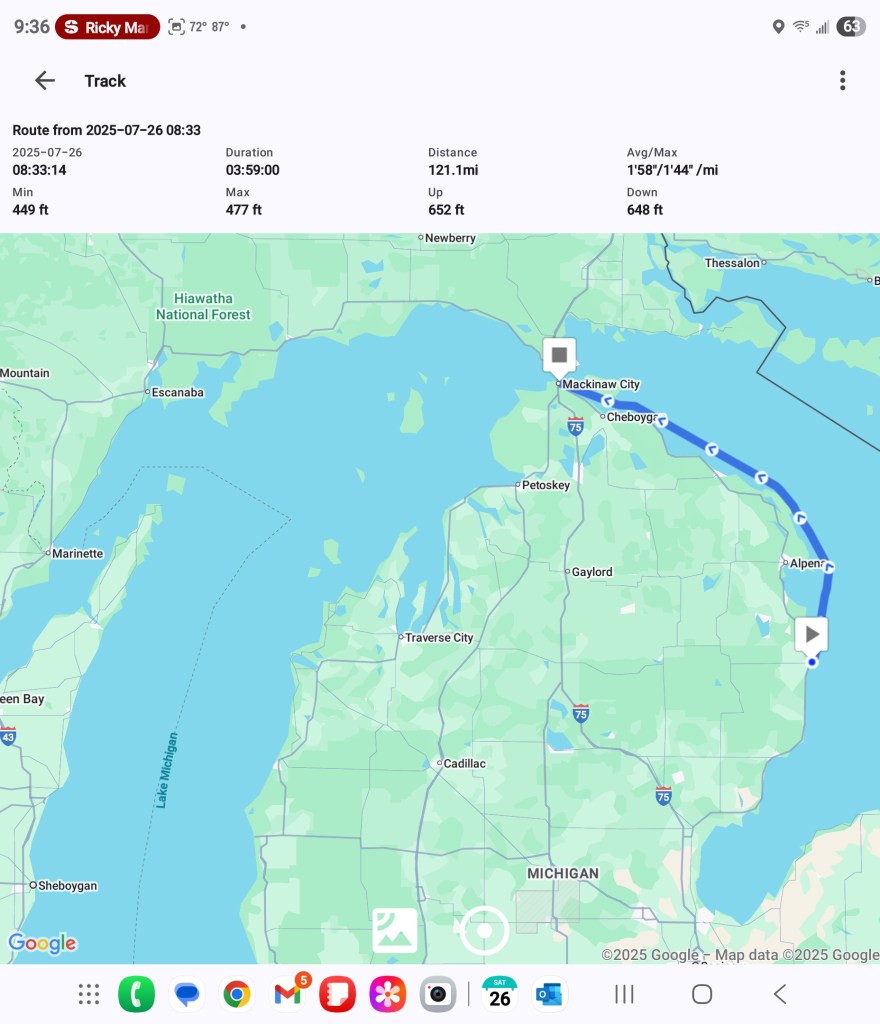This screenshot has height=1024, width=880.
Task: Open the three-dot overflow menu
Action: tap(842, 81)
